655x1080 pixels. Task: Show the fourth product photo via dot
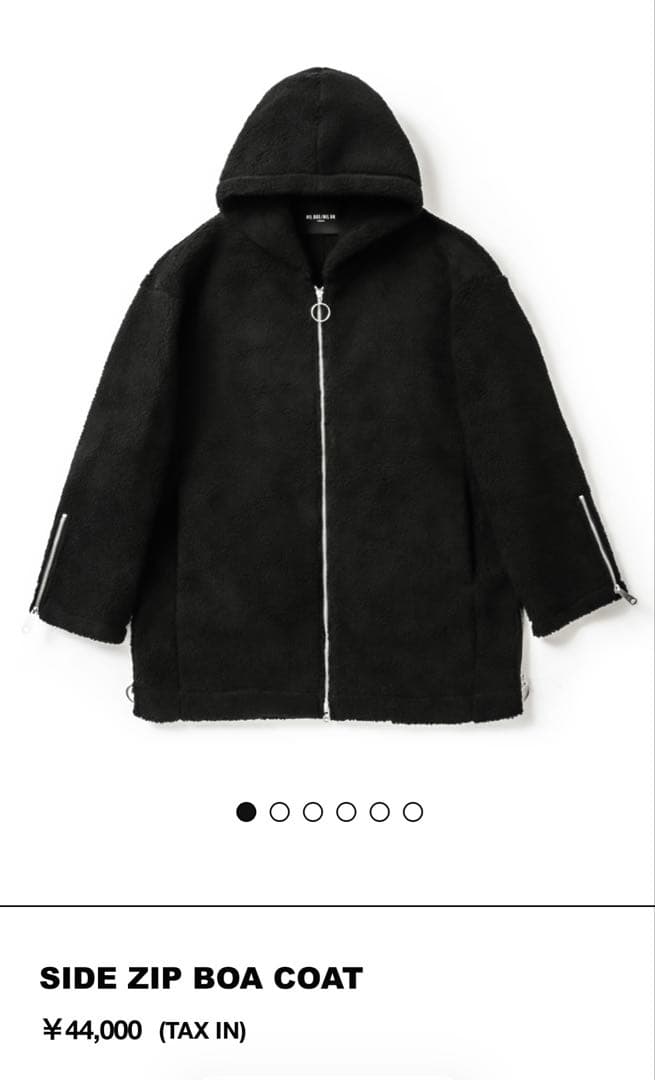pyautogui.click(x=346, y=812)
